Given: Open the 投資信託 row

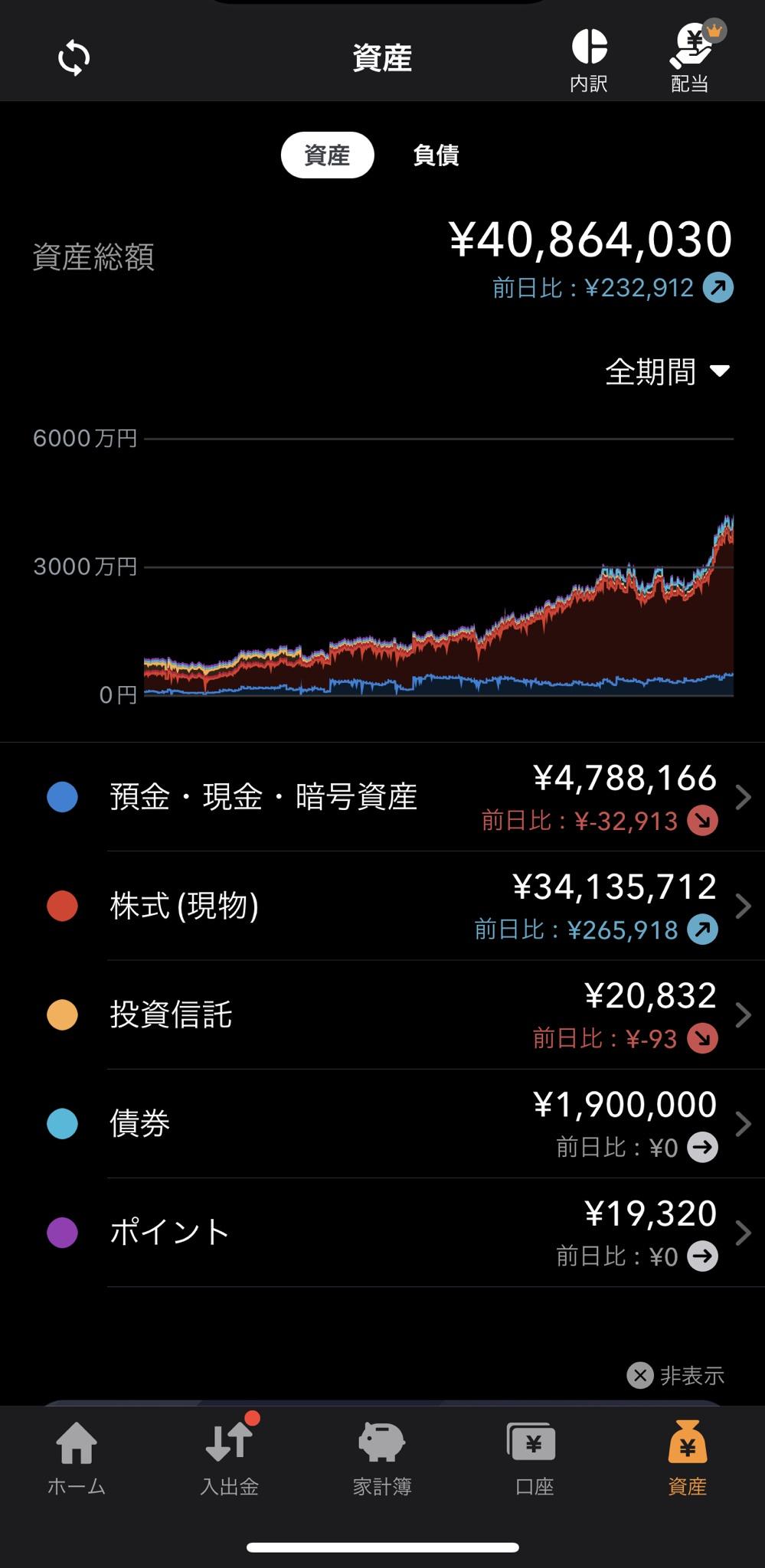Looking at the screenshot, I should [383, 1014].
